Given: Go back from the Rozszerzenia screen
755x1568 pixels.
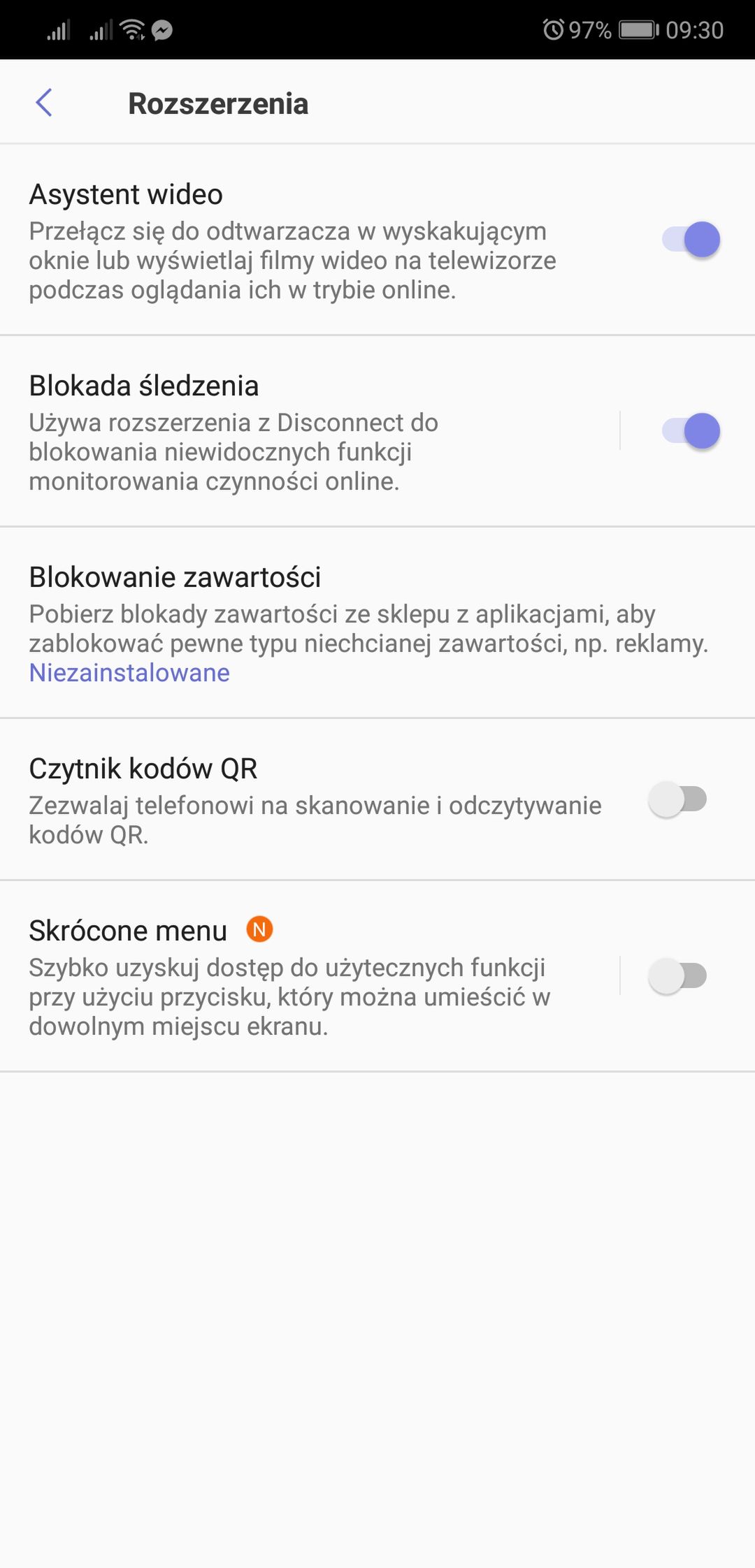Looking at the screenshot, I should [44, 103].
